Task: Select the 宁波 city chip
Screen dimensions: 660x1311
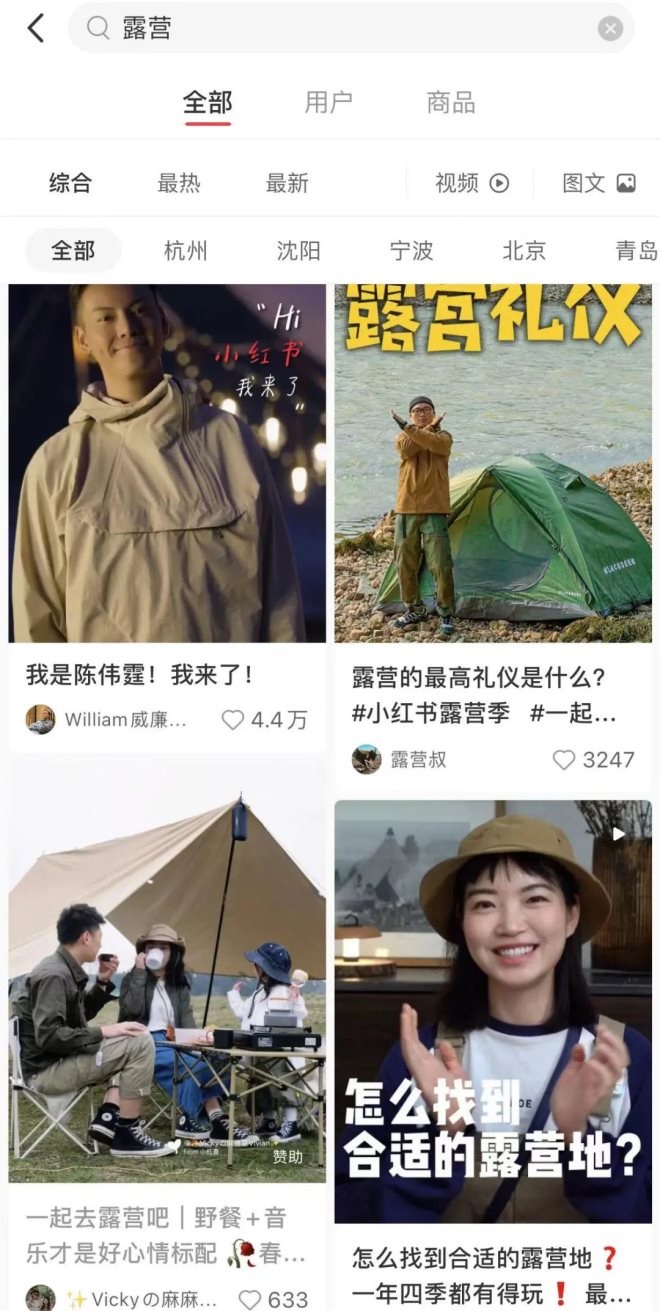Action: pos(411,250)
